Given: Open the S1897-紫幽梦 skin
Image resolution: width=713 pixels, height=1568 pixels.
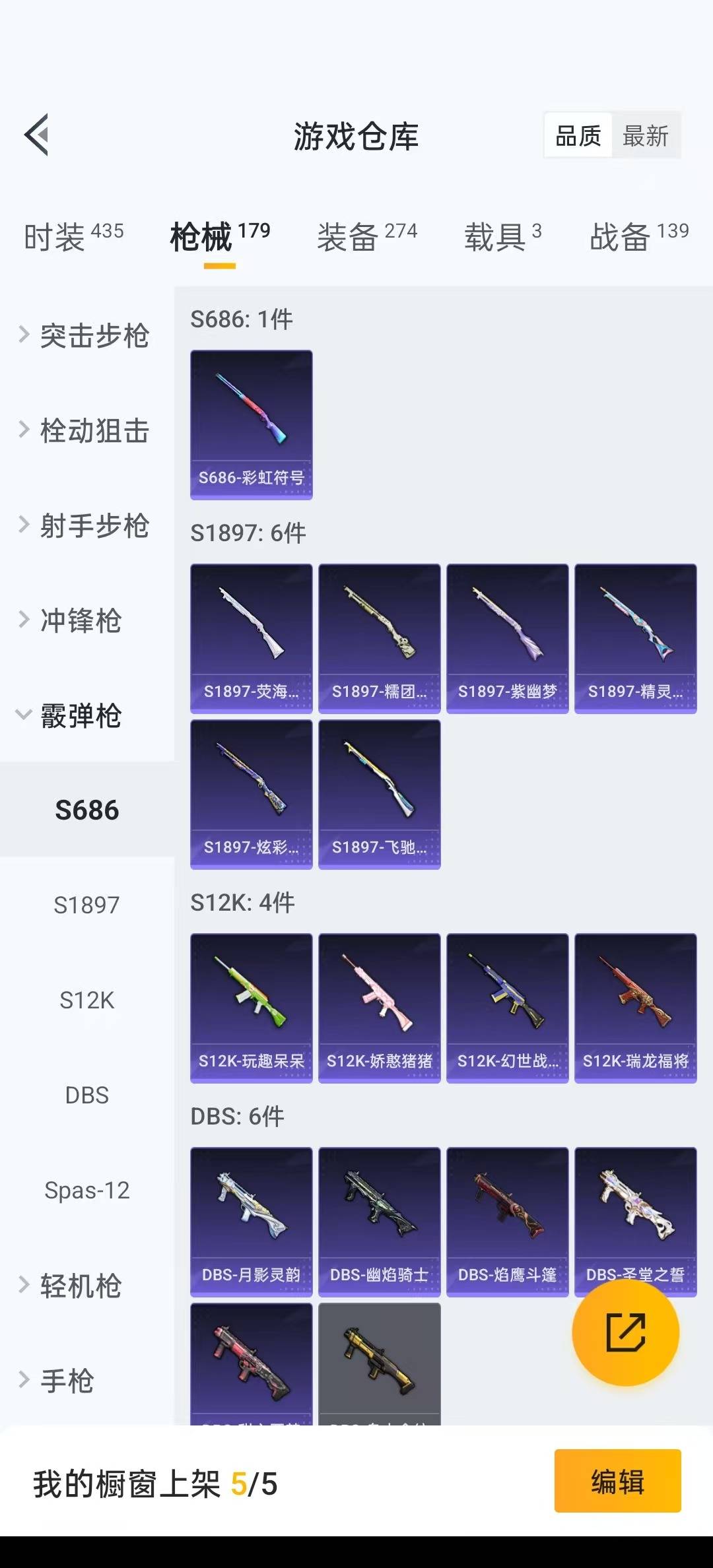Looking at the screenshot, I should 507,638.
